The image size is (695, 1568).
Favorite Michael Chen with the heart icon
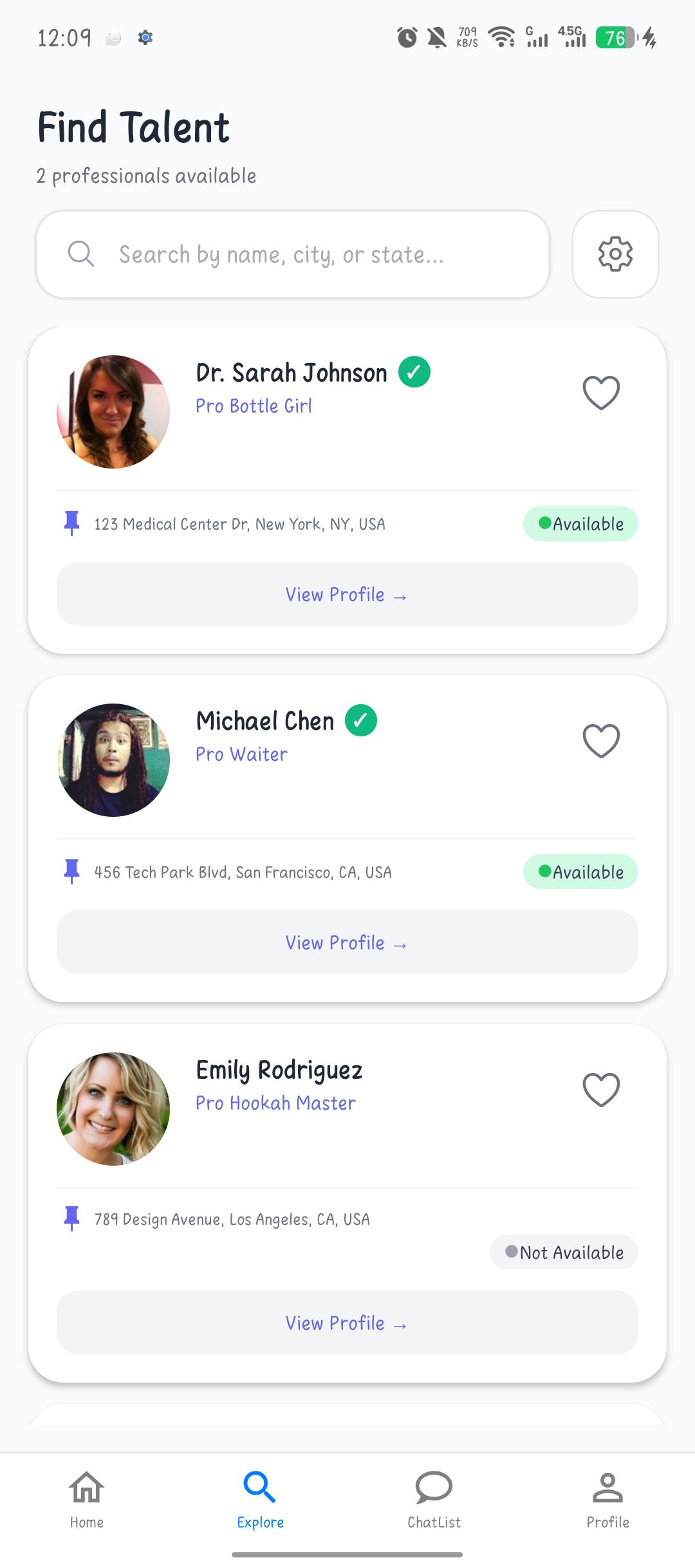click(x=600, y=740)
